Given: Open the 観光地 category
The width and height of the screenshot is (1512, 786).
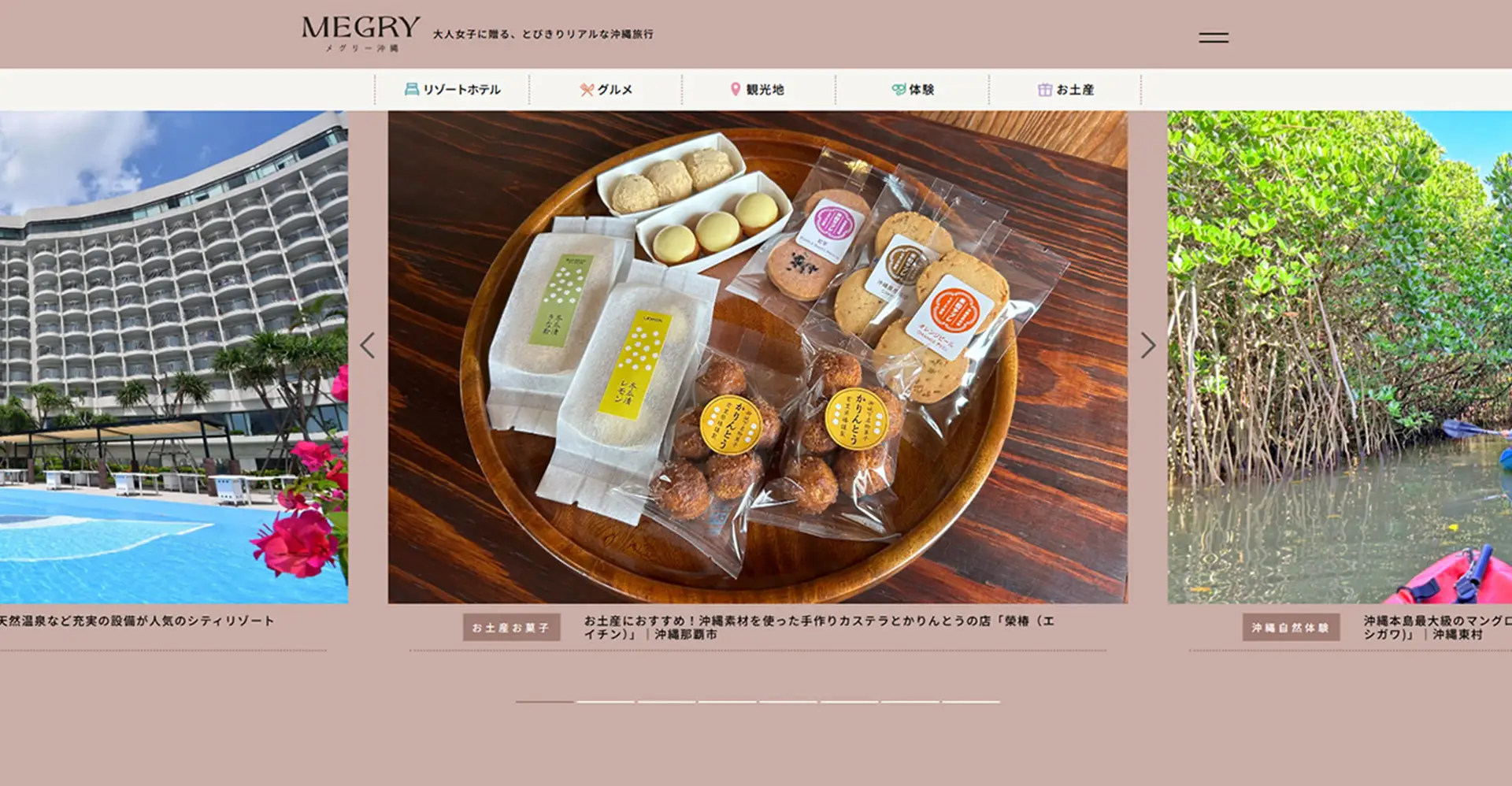Looking at the screenshot, I should pyautogui.click(x=757, y=90).
